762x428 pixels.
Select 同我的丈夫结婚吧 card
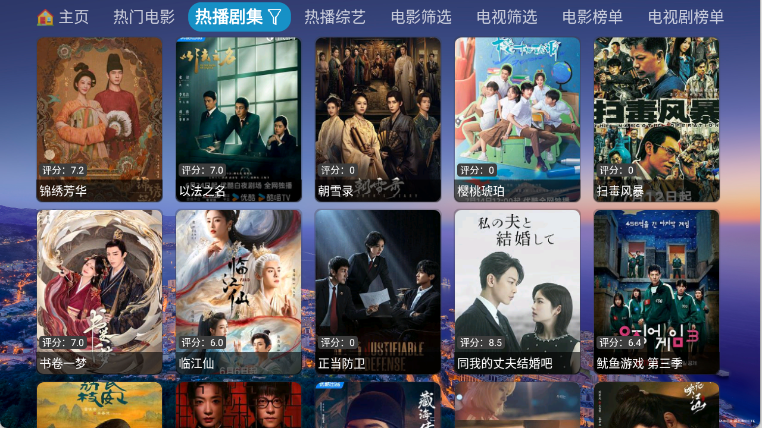click(517, 292)
